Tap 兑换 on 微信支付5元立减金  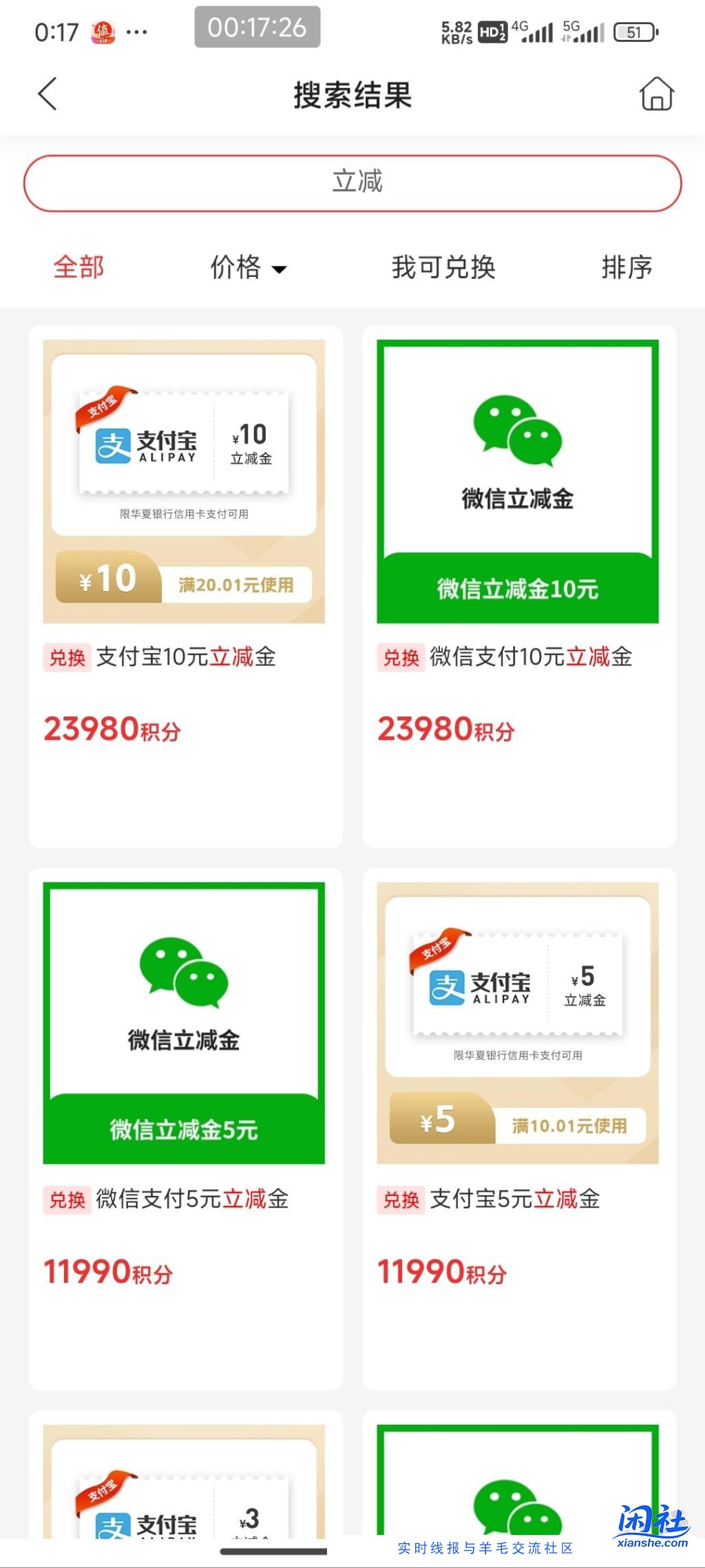[x=67, y=1199]
